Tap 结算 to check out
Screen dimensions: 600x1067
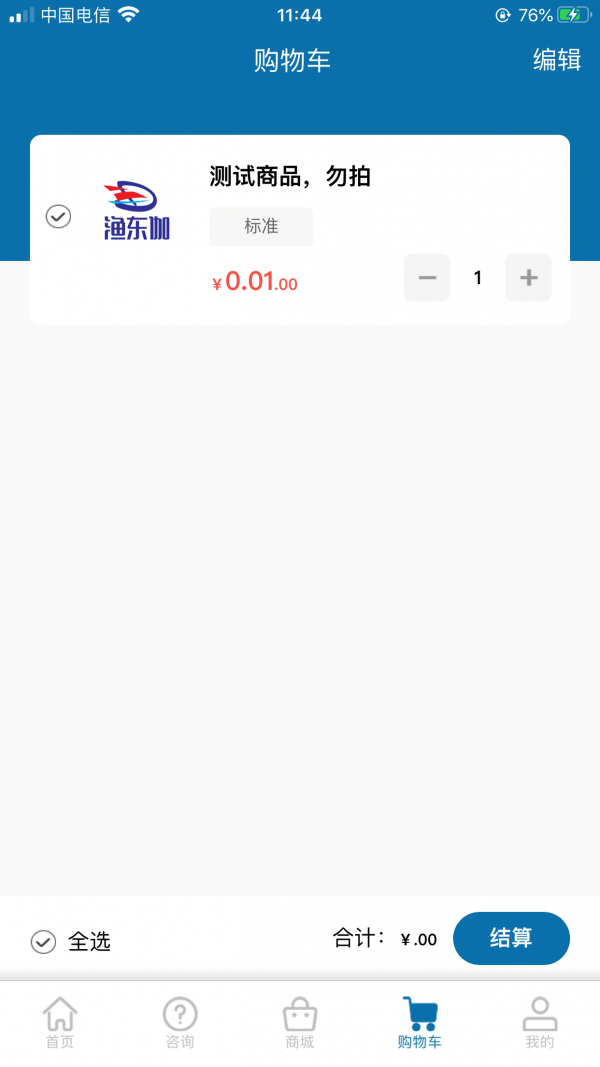511,938
